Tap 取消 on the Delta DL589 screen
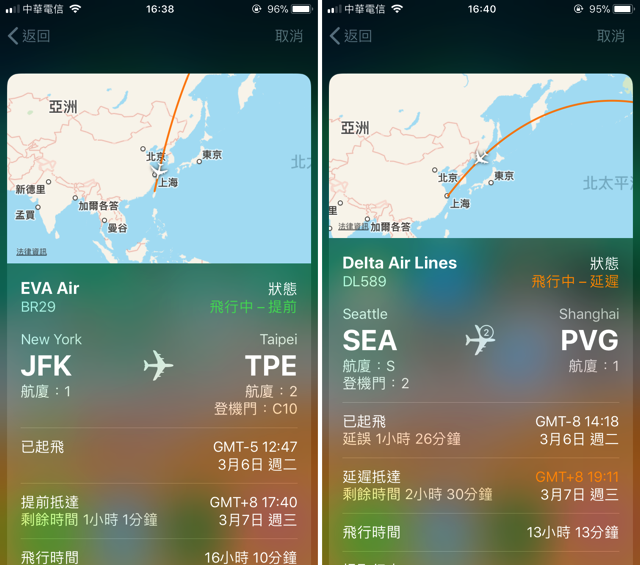 [611, 36]
